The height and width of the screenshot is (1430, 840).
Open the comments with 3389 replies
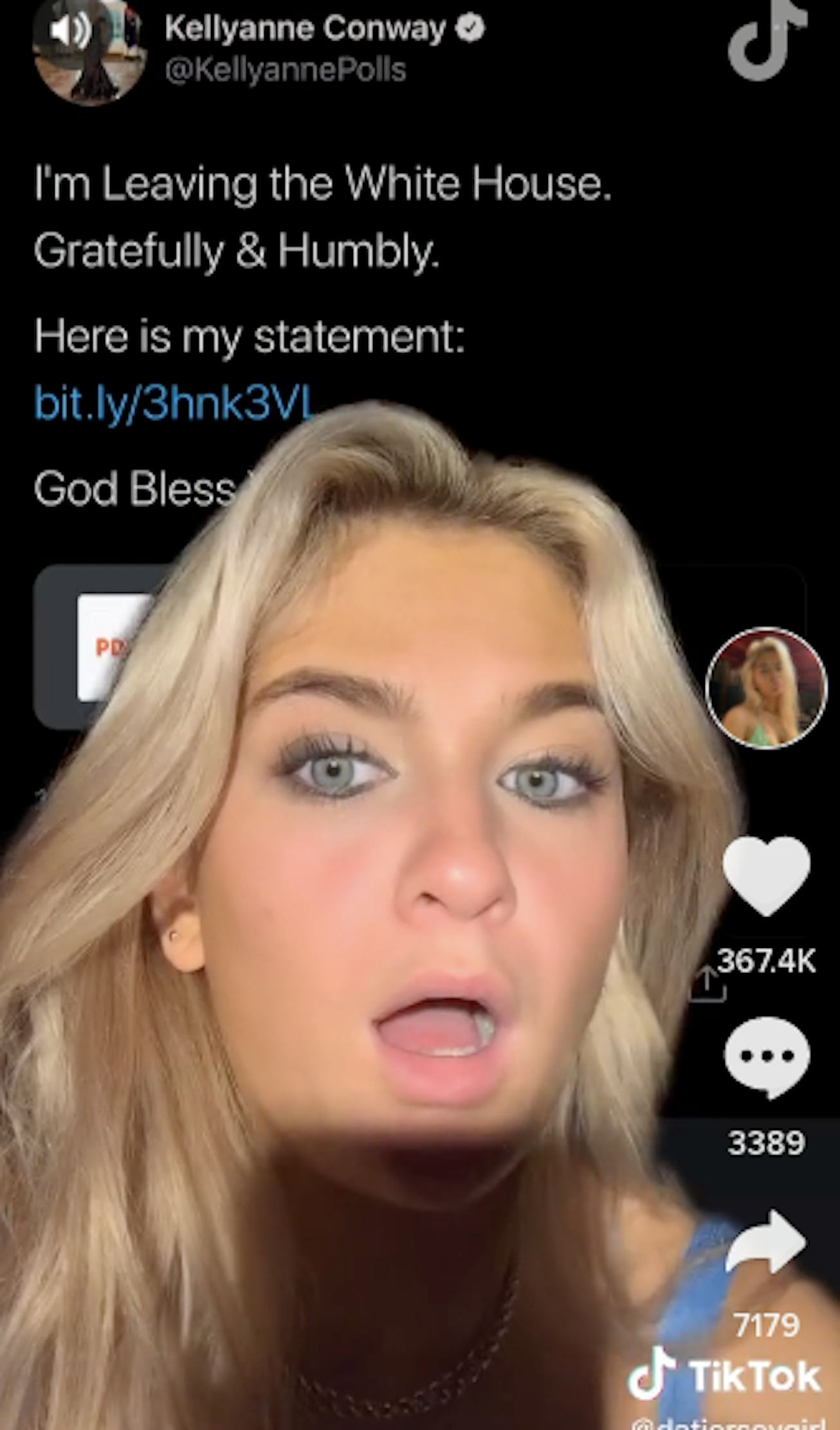pos(766,1057)
